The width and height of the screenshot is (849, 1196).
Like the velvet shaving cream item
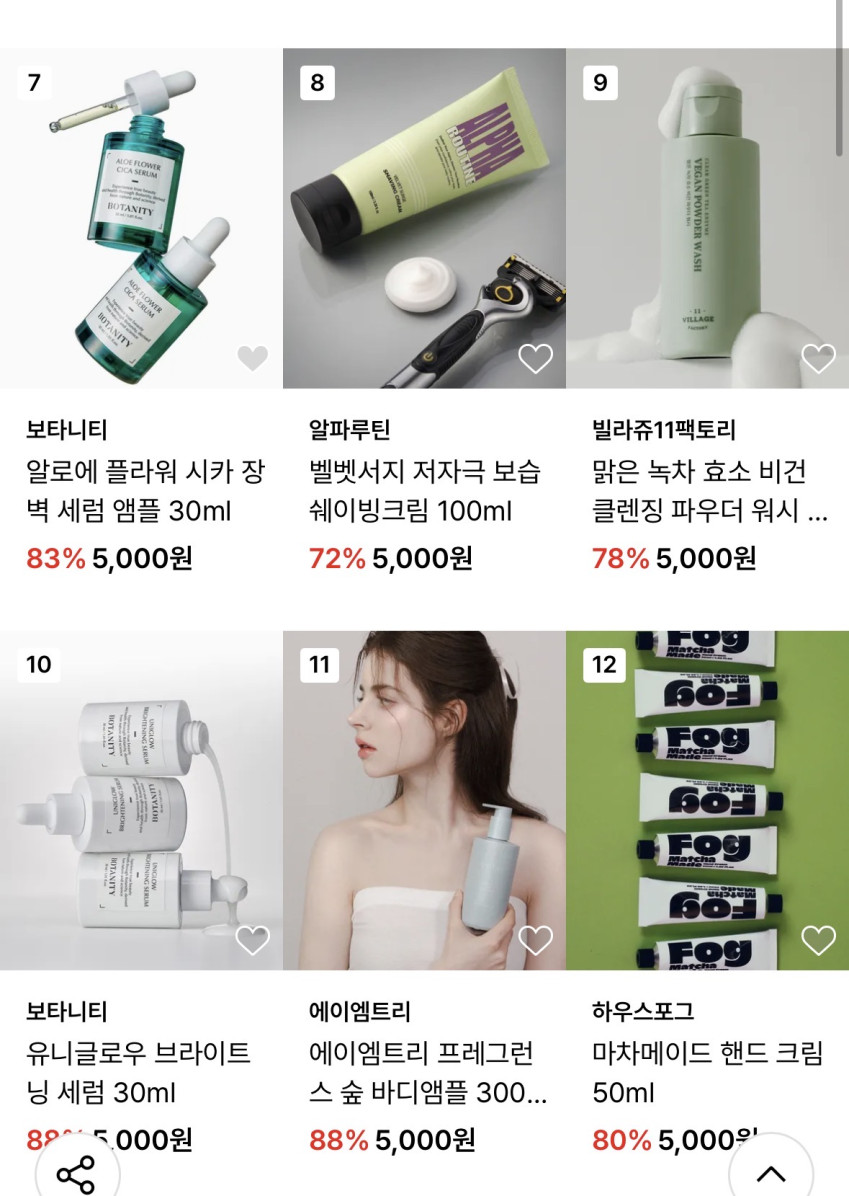tap(535, 358)
